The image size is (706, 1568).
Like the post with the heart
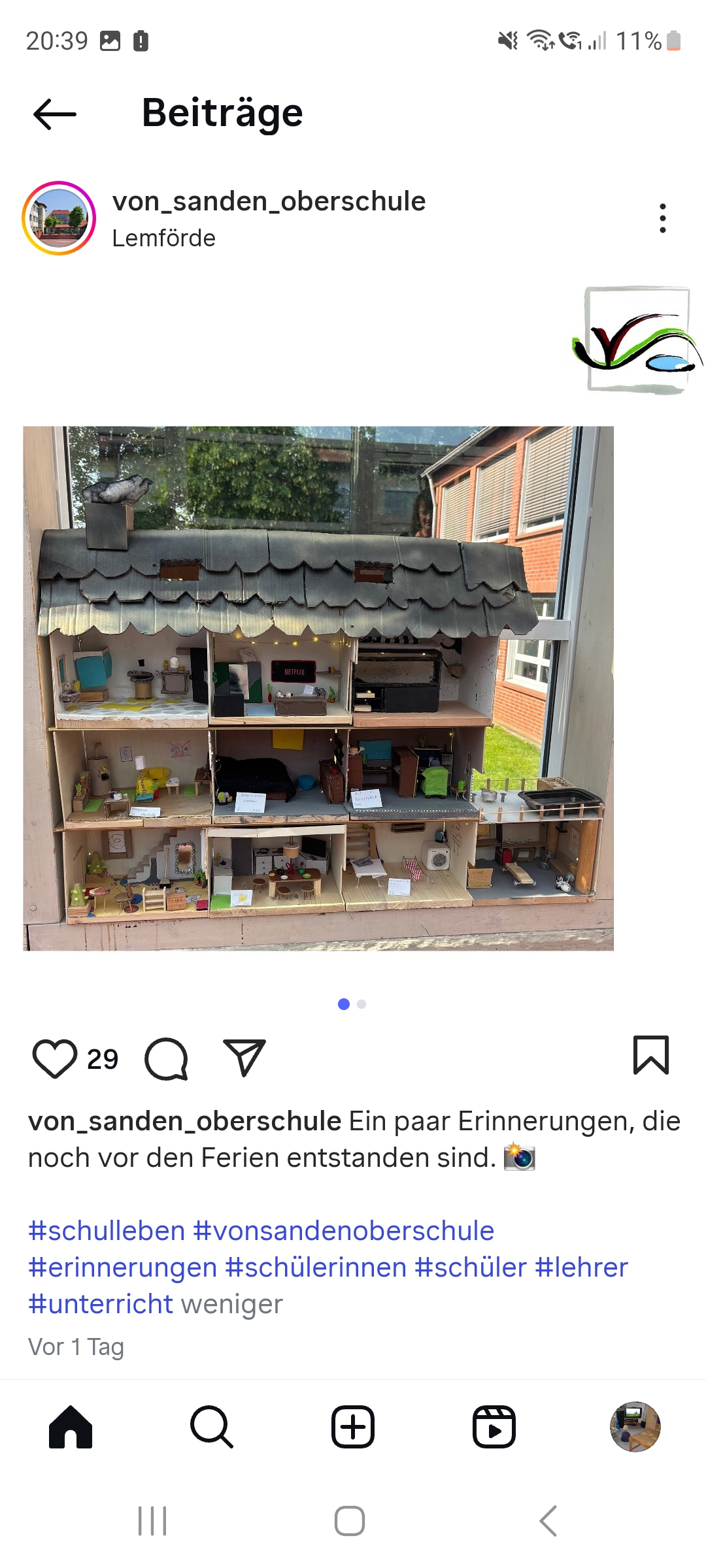(55, 1058)
